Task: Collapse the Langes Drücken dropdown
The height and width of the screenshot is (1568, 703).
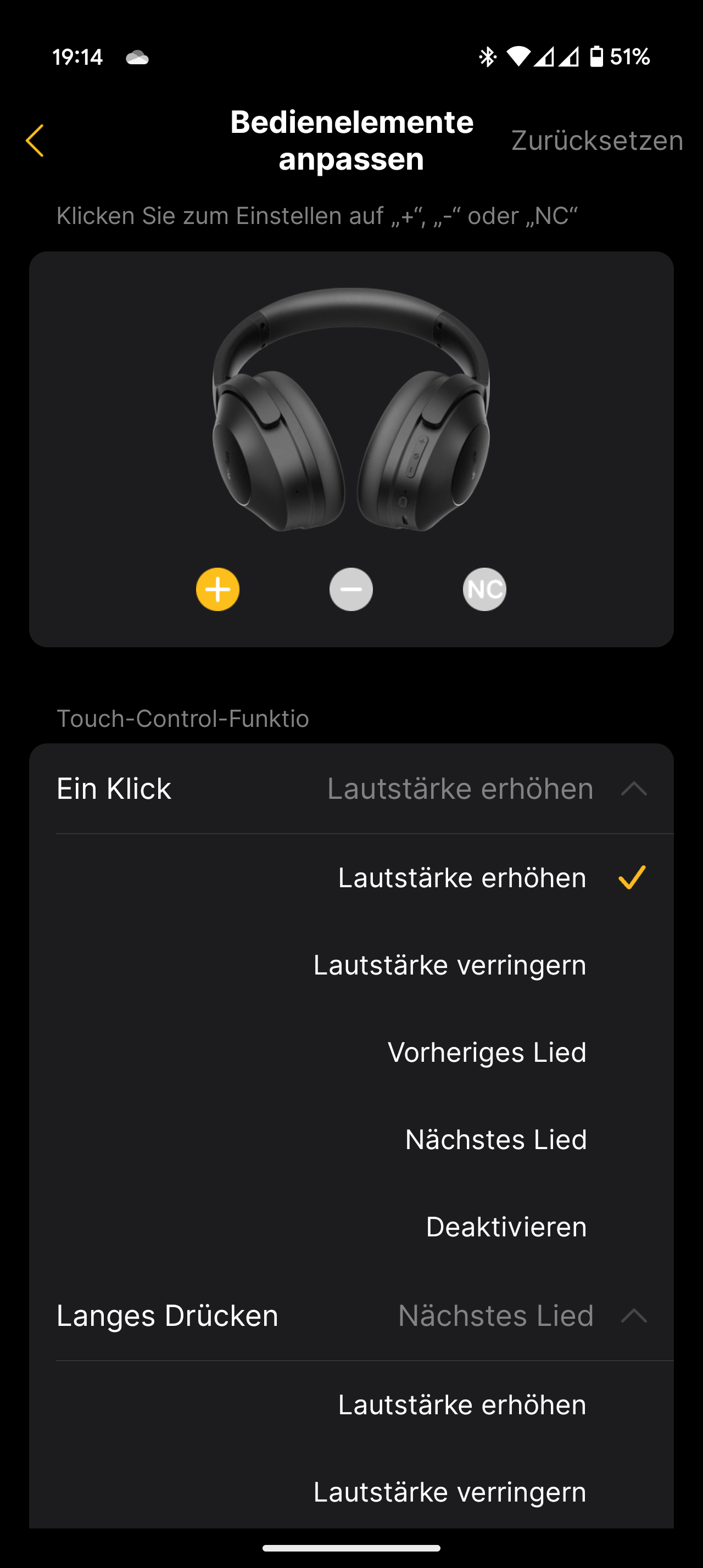Action: (633, 1316)
